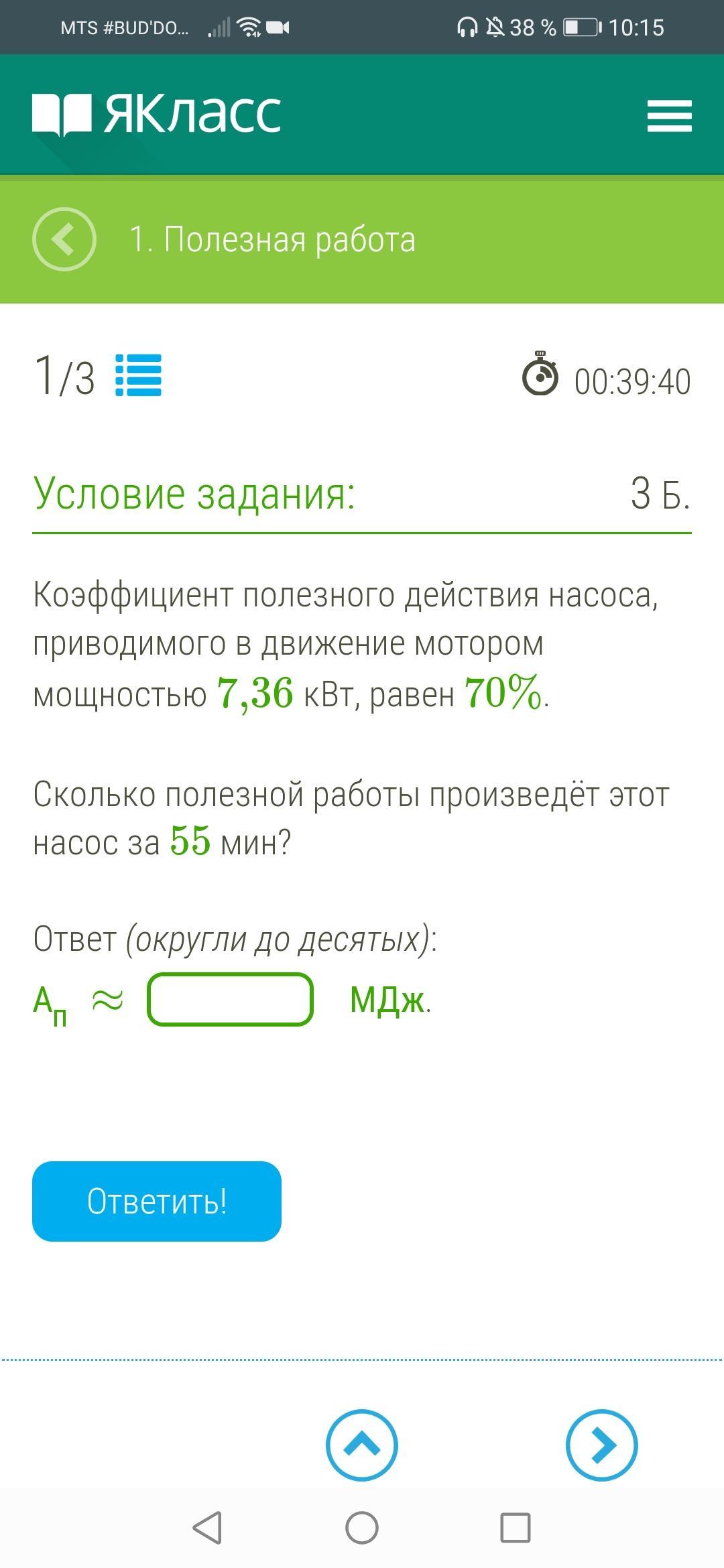Screen dimensions: 724x1568
Task: Open the hamburger menu
Action: point(669,115)
